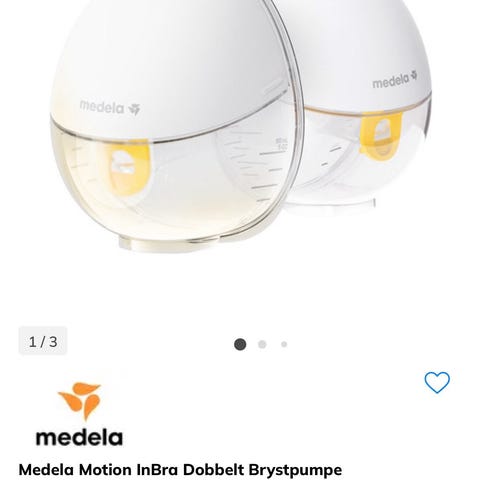Add the Medela pump to favorites

[x=437, y=382]
